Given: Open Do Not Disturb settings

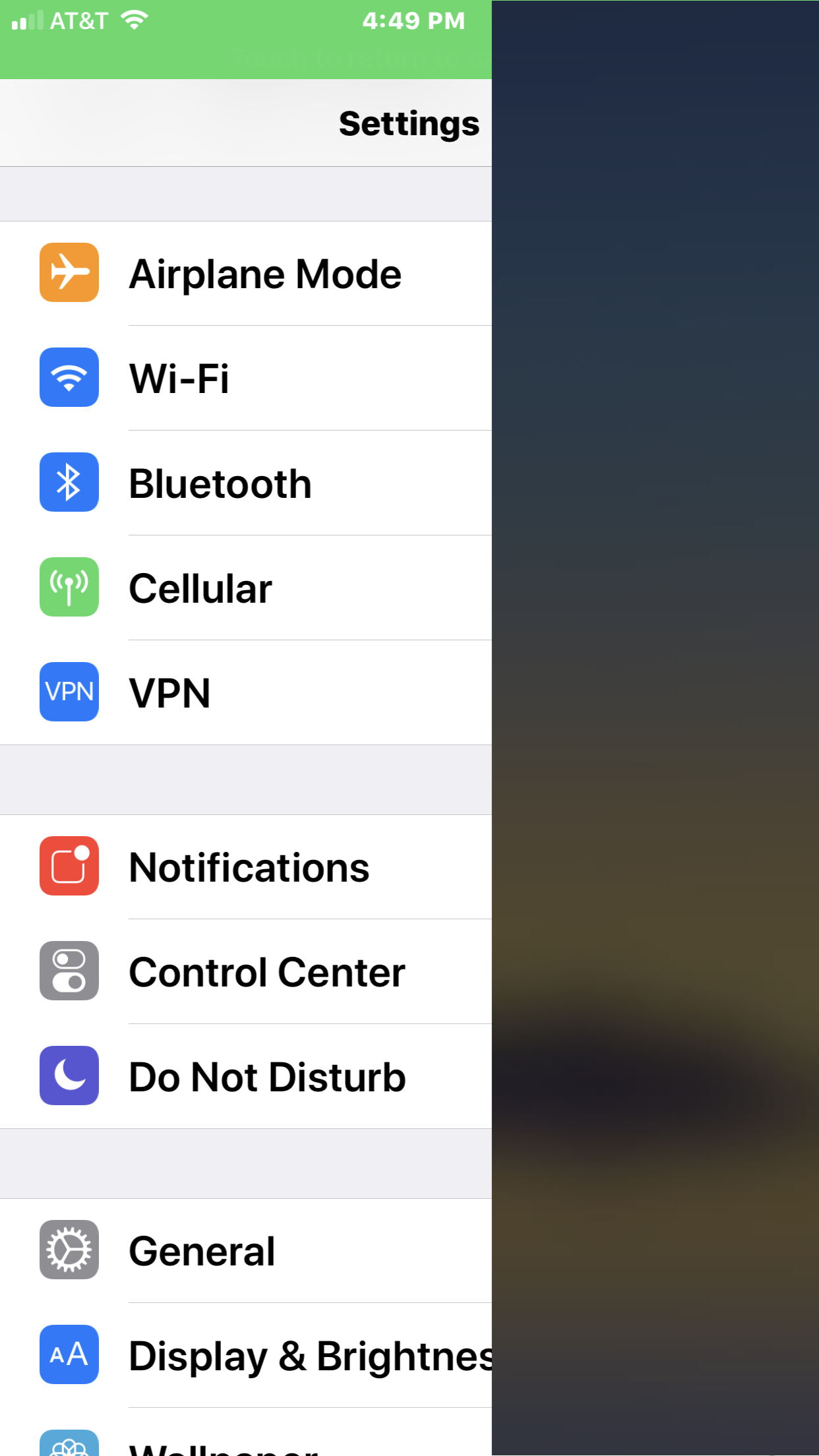Looking at the screenshot, I should click(266, 1077).
